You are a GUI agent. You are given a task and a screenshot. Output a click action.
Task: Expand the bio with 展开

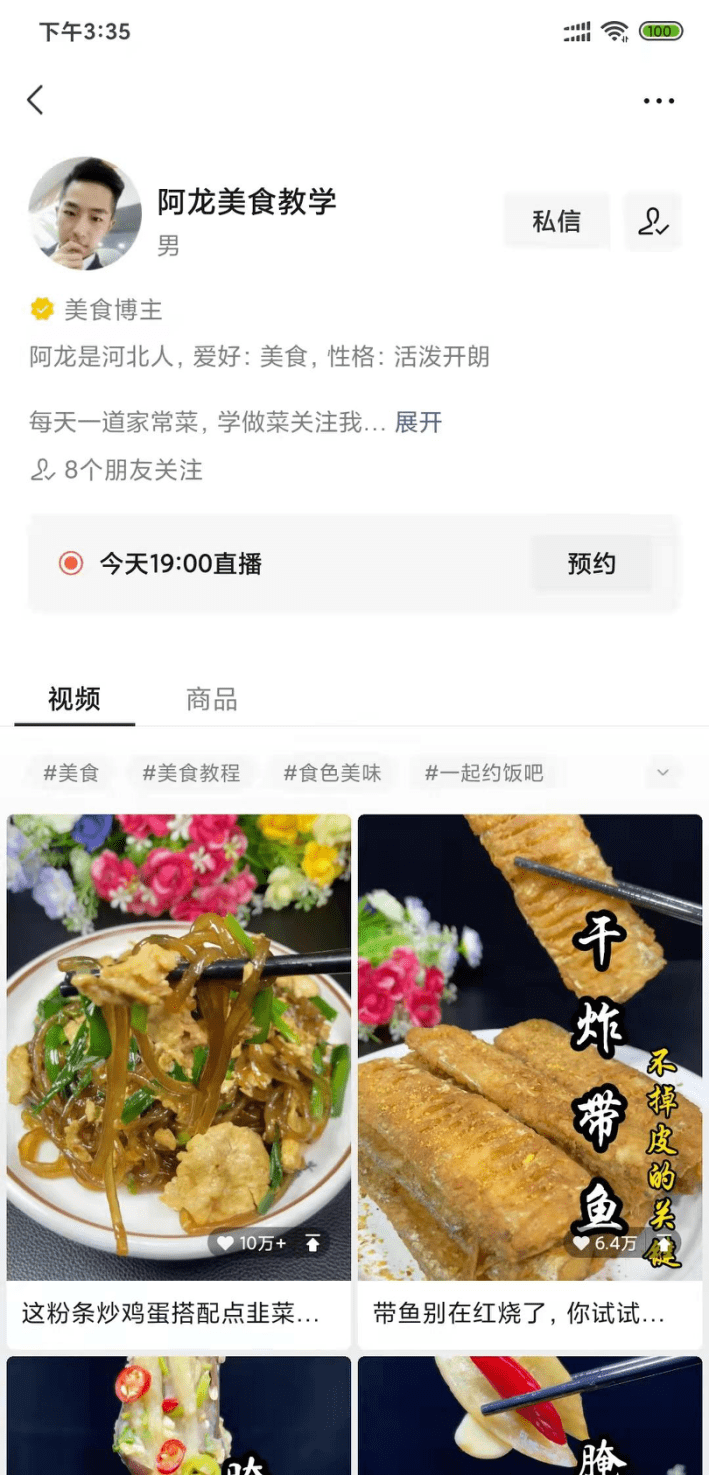(418, 422)
